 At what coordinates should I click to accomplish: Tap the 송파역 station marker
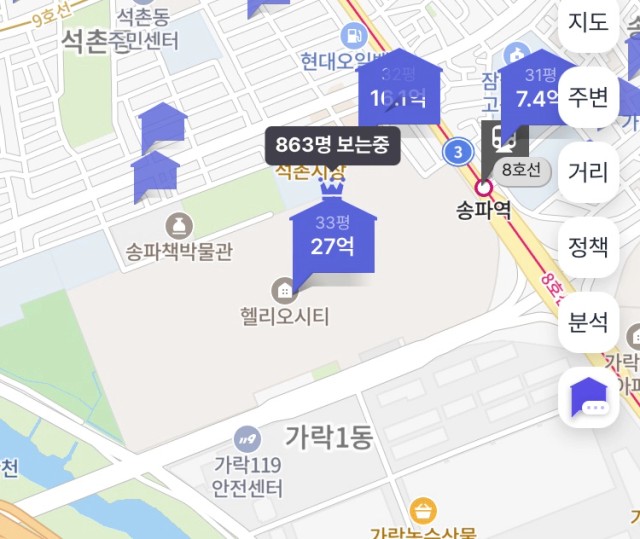coord(485,187)
